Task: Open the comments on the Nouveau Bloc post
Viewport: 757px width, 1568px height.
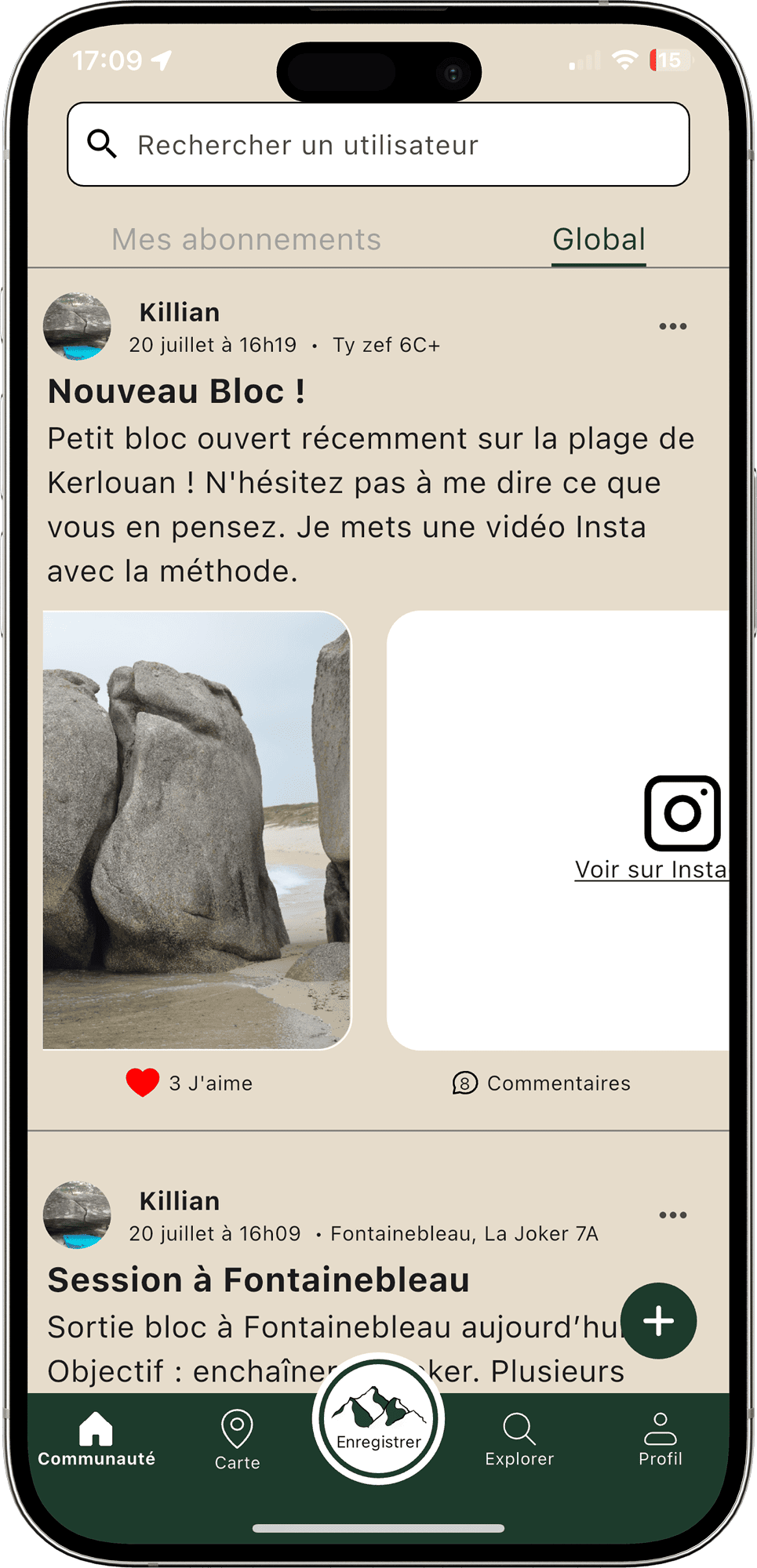Action: [x=541, y=1083]
